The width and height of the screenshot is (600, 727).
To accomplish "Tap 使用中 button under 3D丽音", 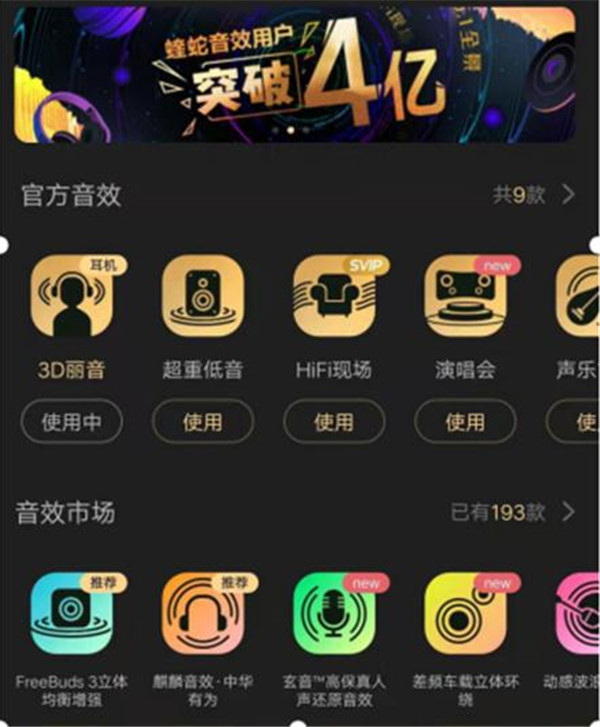I will pos(71,422).
